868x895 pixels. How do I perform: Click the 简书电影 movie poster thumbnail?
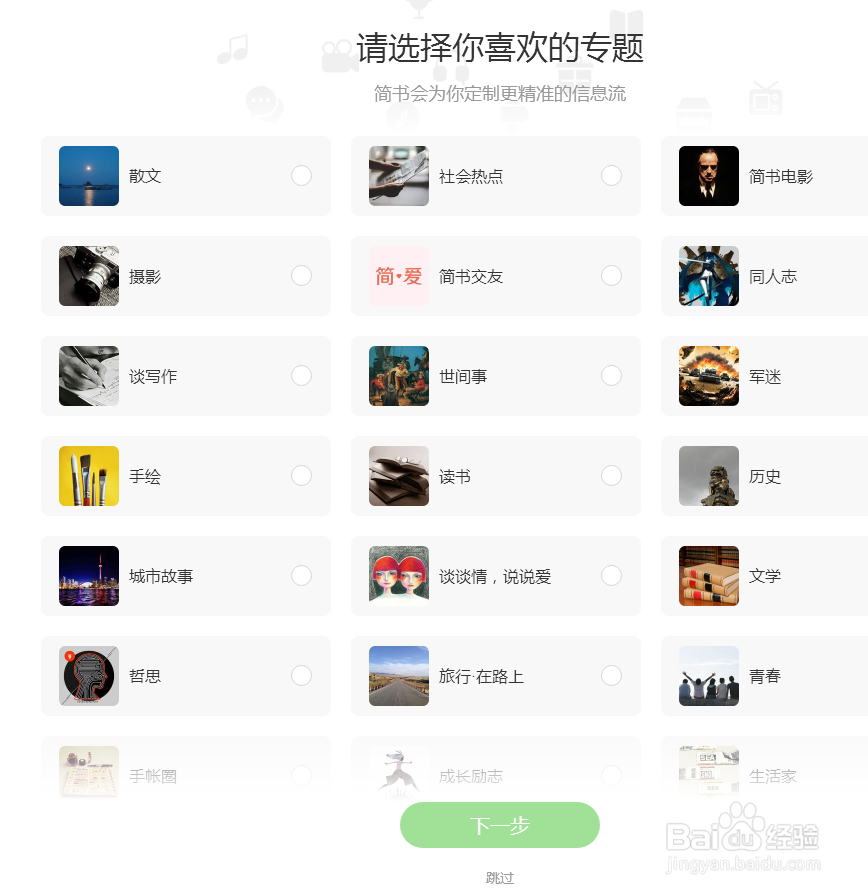(708, 175)
